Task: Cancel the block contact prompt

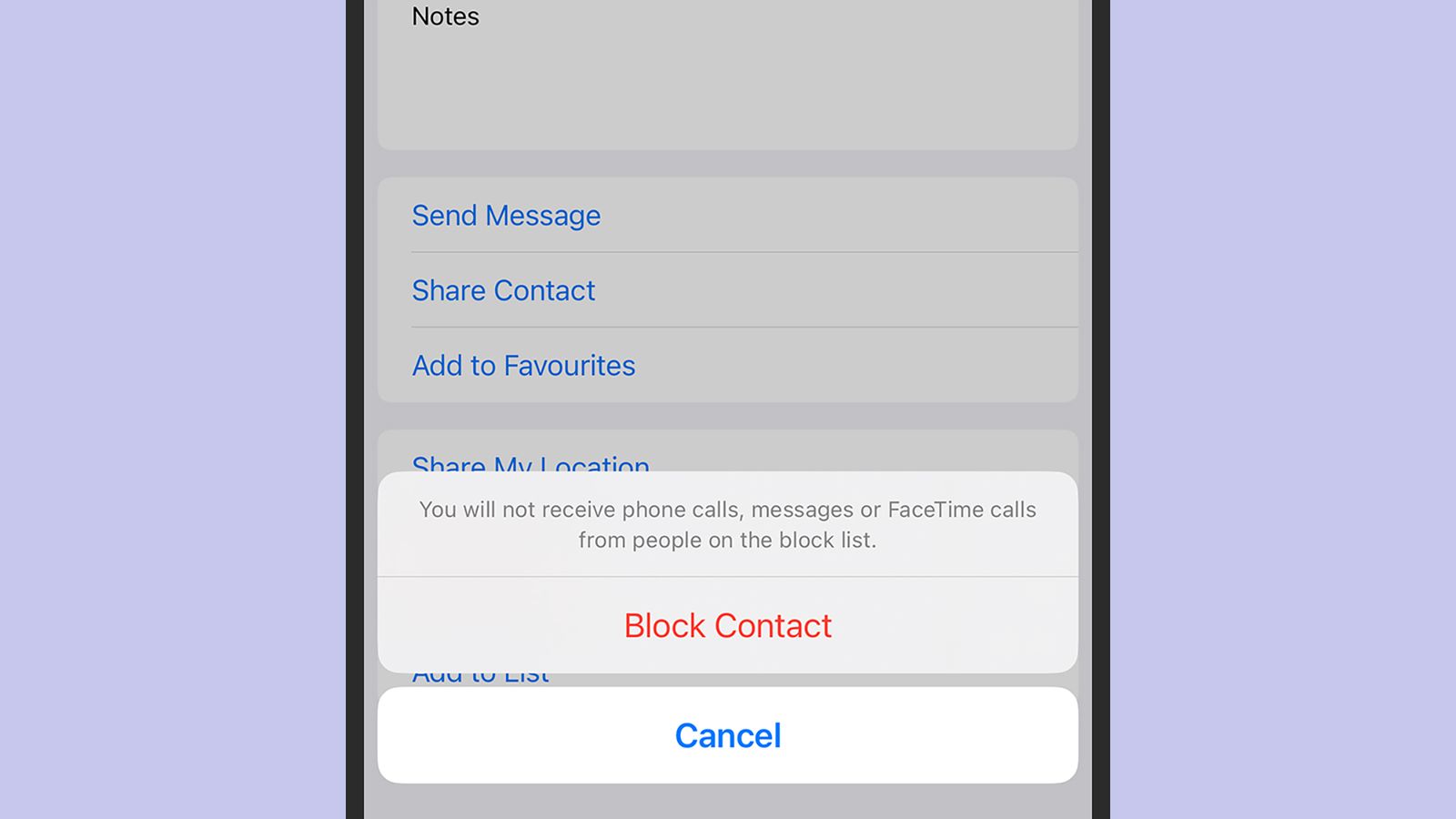Action: tap(727, 735)
